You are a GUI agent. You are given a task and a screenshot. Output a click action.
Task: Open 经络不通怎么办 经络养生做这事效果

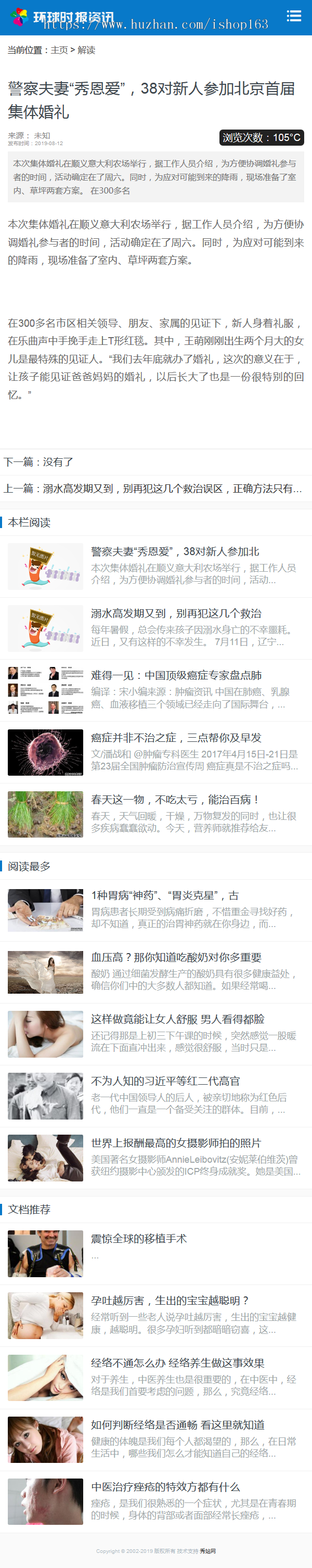pyautogui.click(x=177, y=1363)
